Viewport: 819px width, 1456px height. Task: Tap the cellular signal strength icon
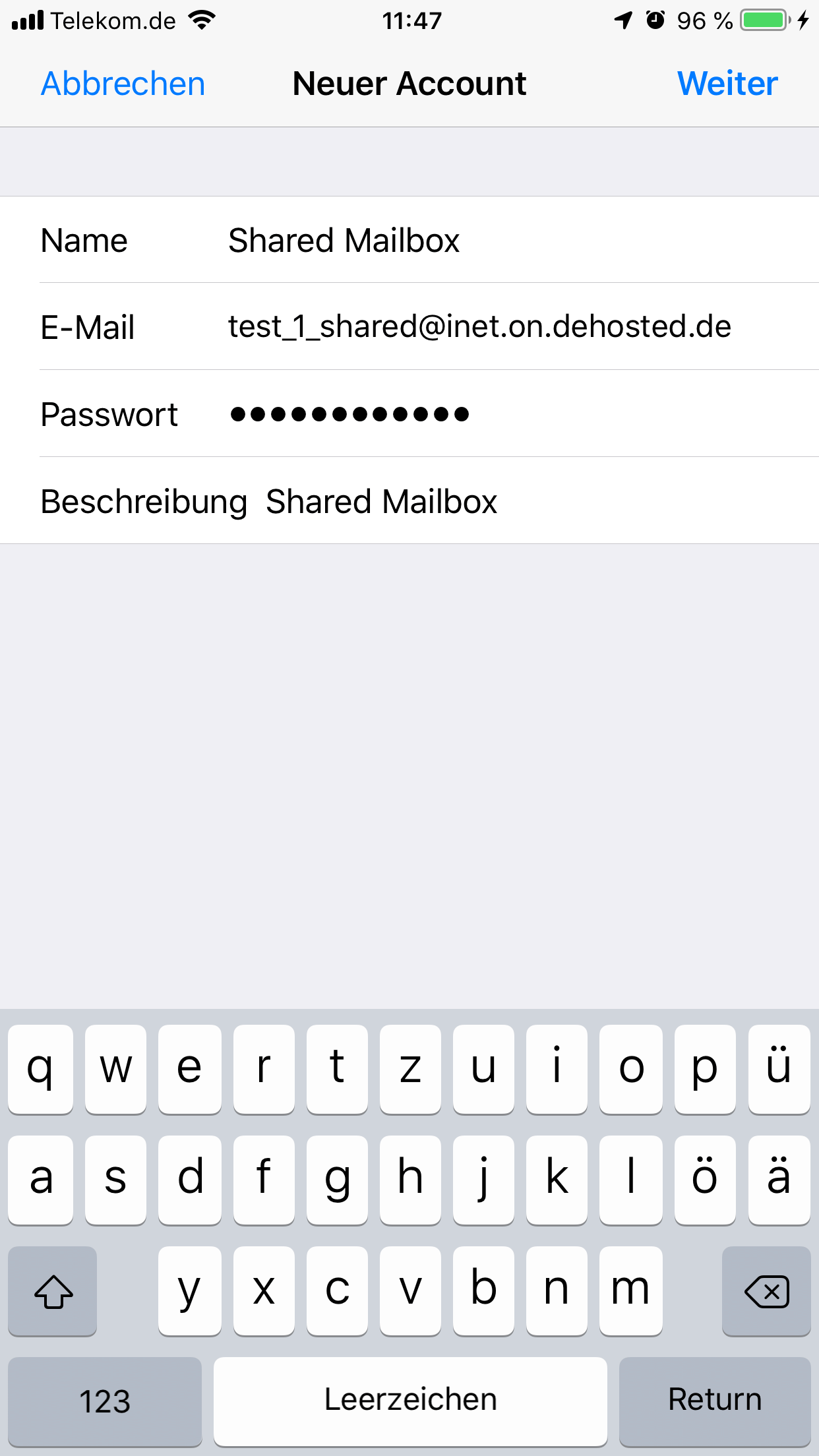(x=26, y=20)
